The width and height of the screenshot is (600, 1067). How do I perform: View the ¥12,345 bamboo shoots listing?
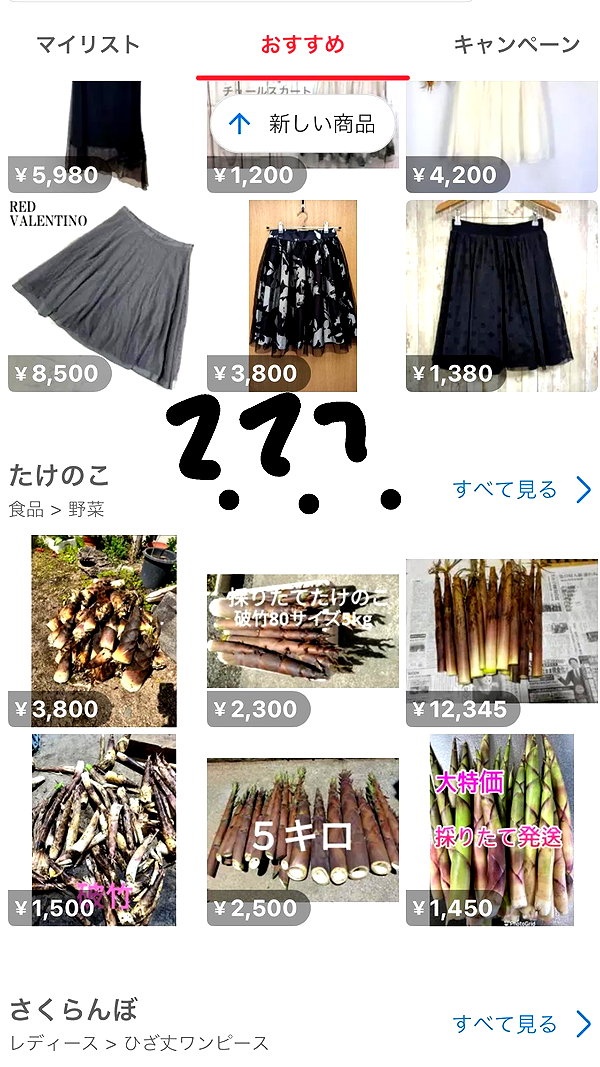pyautogui.click(x=502, y=631)
